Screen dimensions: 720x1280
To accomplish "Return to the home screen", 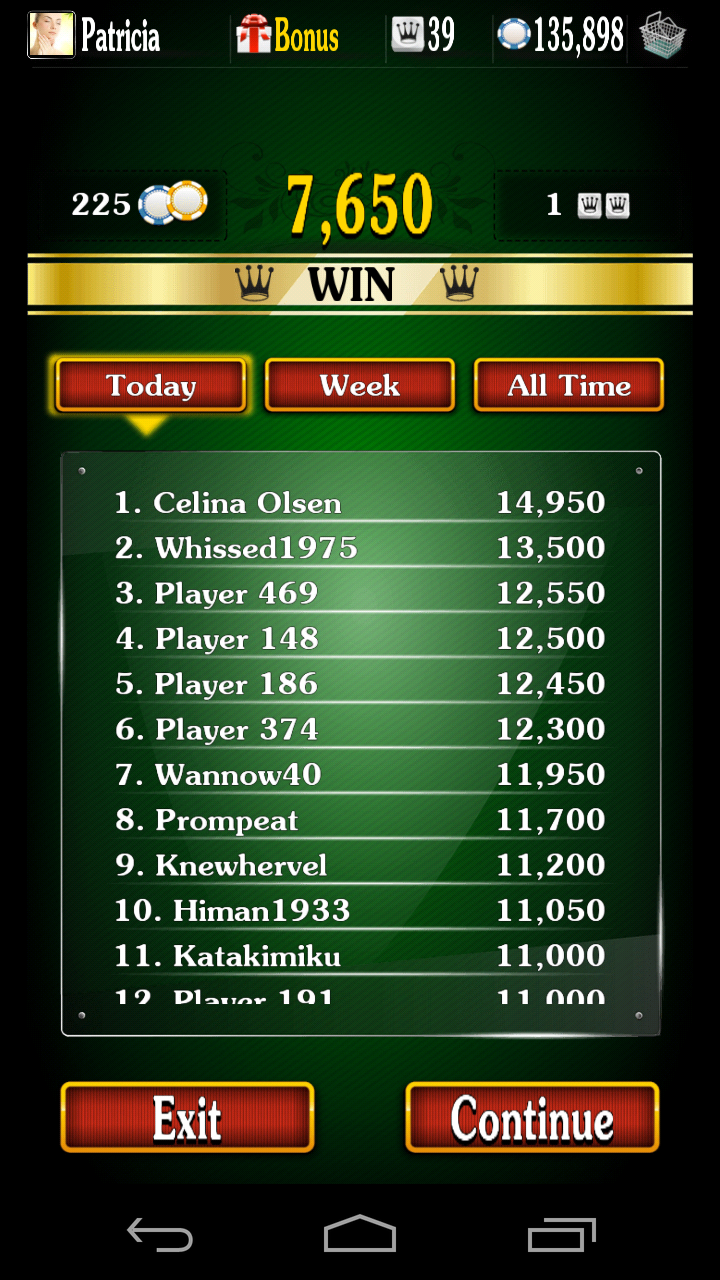I will (x=360, y=1235).
